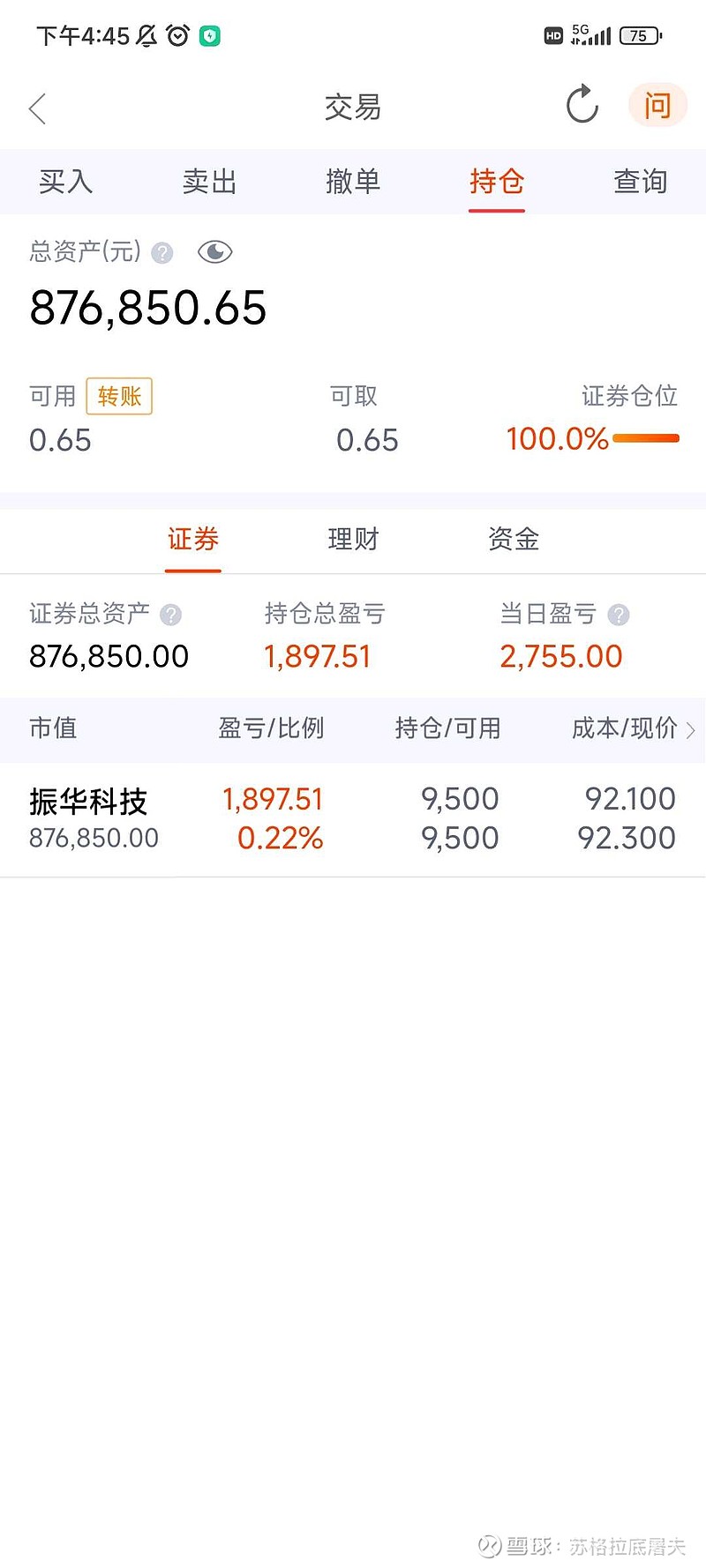
Task: Refresh the trading page
Action: [582, 106]
